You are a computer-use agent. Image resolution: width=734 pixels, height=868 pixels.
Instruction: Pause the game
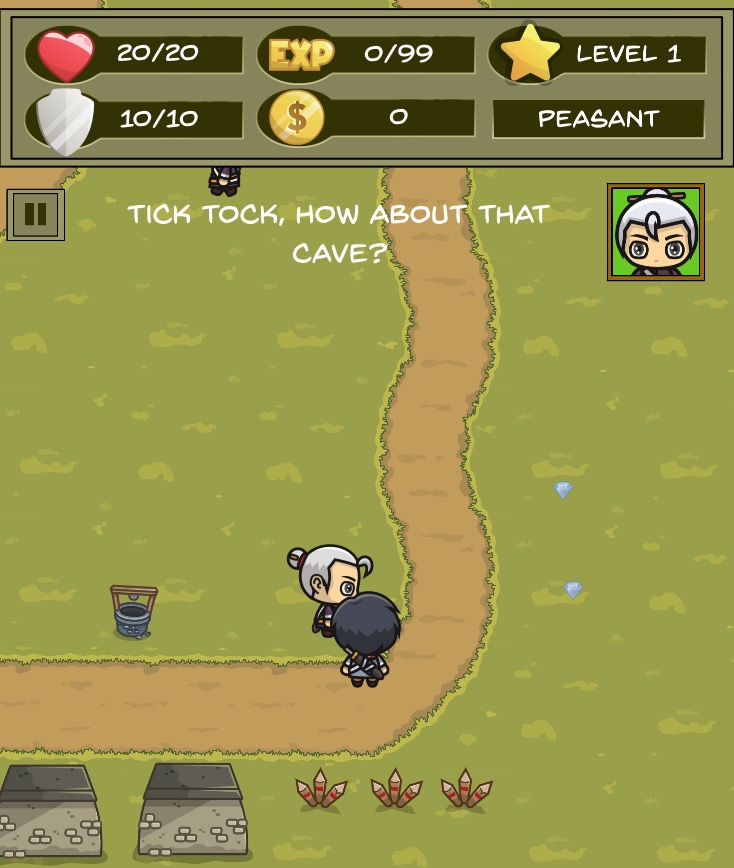coord(36,214)
